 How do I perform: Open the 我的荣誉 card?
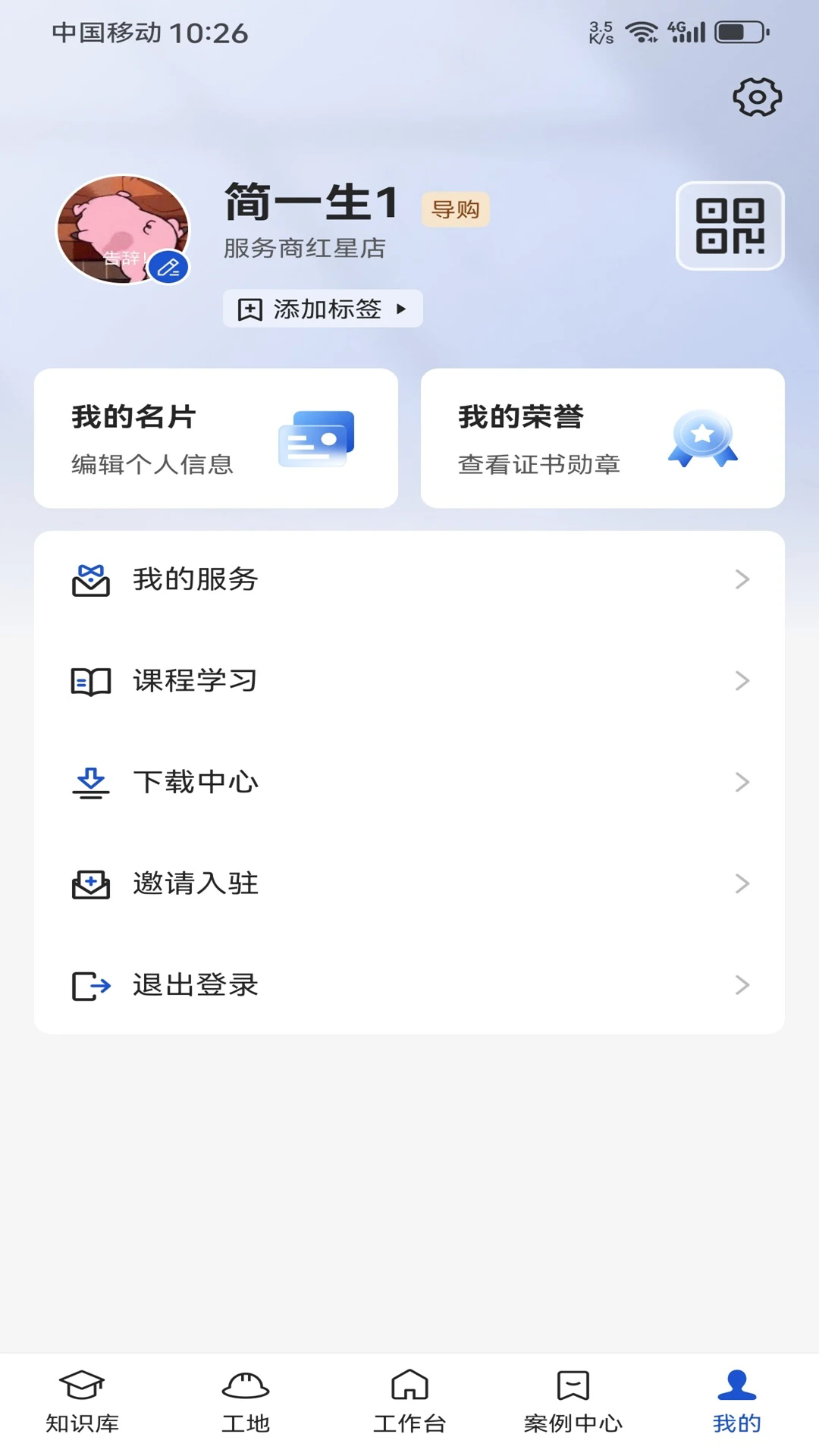[603, 438]
